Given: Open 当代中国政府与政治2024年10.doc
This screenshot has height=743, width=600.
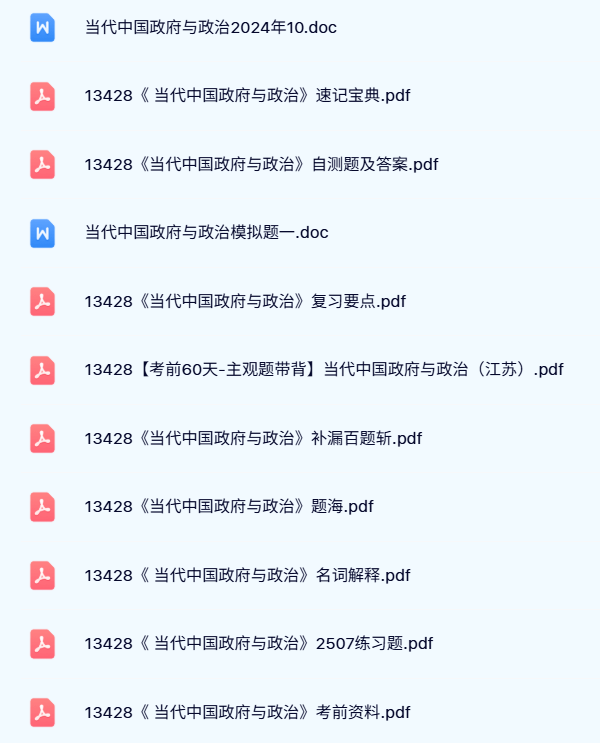Looking at the screenshot, I should coord(211,27).
